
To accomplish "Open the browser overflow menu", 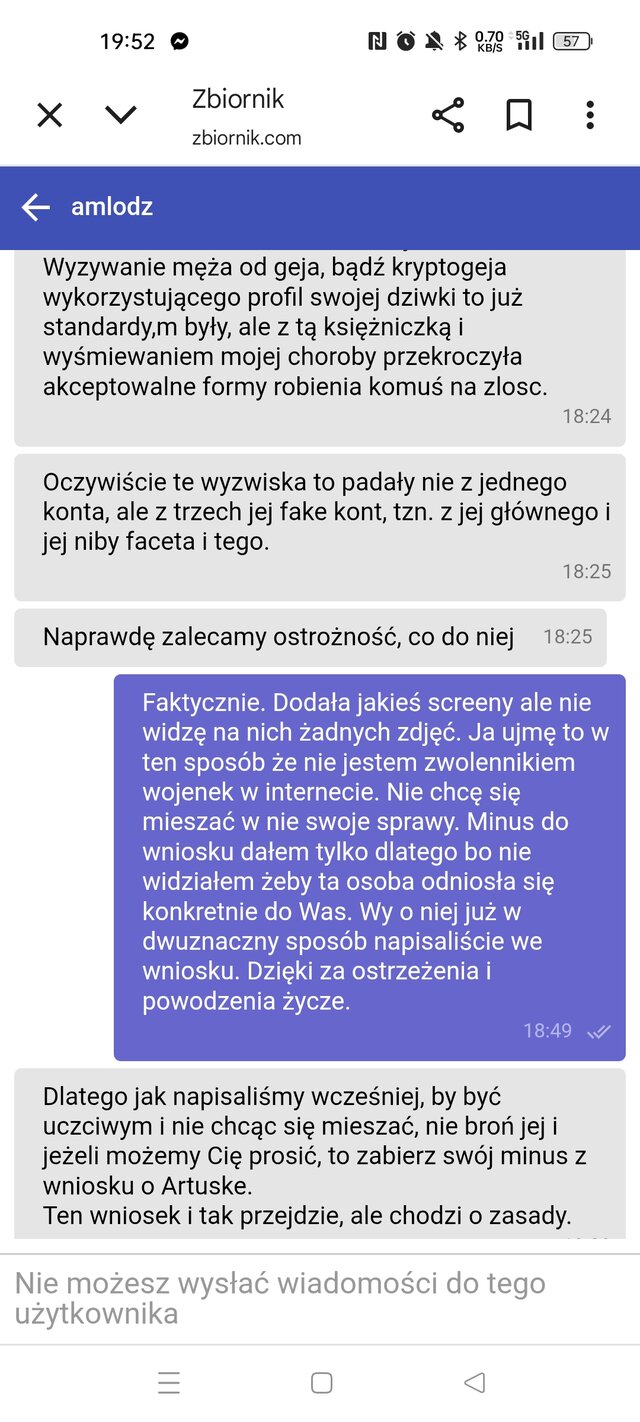I will pyautogui.click(x=590, y=115).
